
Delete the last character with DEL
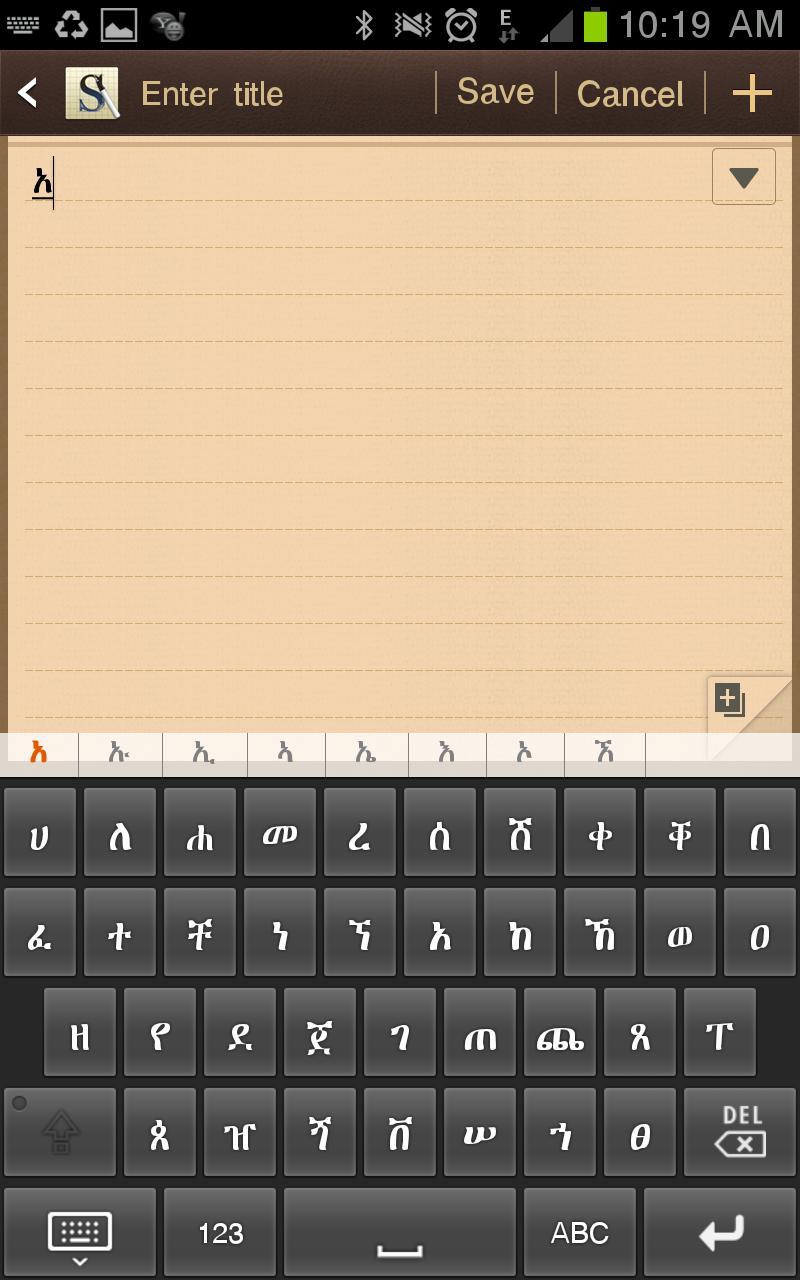pyautogui.click(x=741, y=1132)
